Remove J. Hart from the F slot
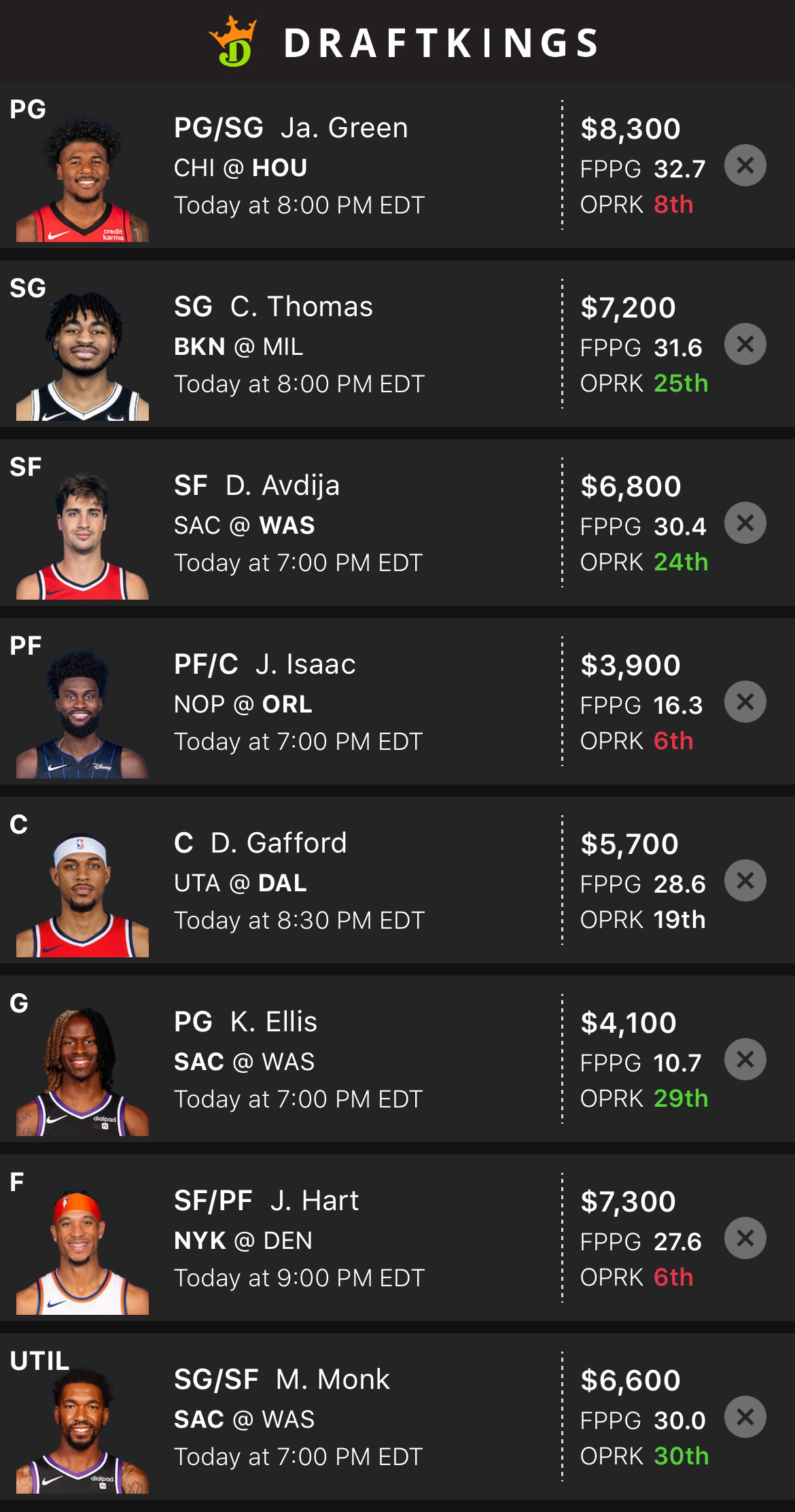This screenshot has width=795, height=1512. point(745,1238)
